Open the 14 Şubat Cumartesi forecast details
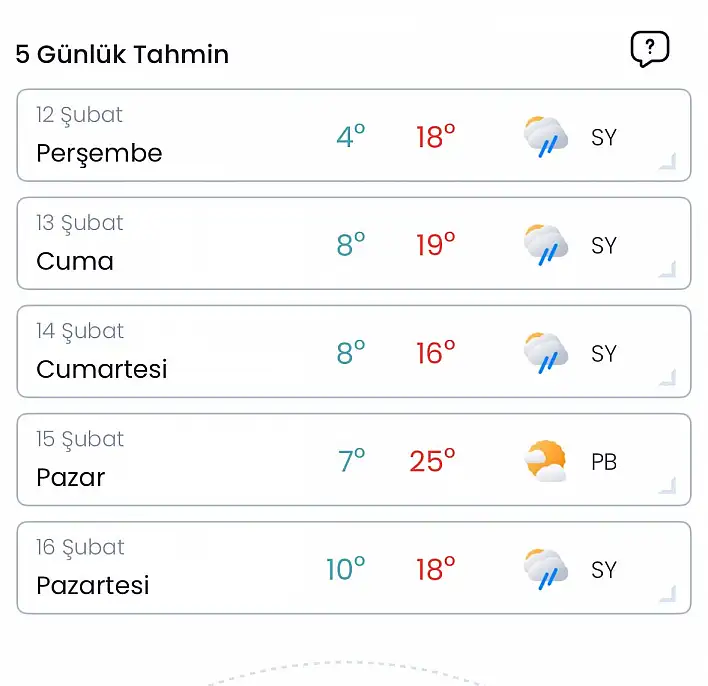 pyautogui.click(x=353, y=352)
